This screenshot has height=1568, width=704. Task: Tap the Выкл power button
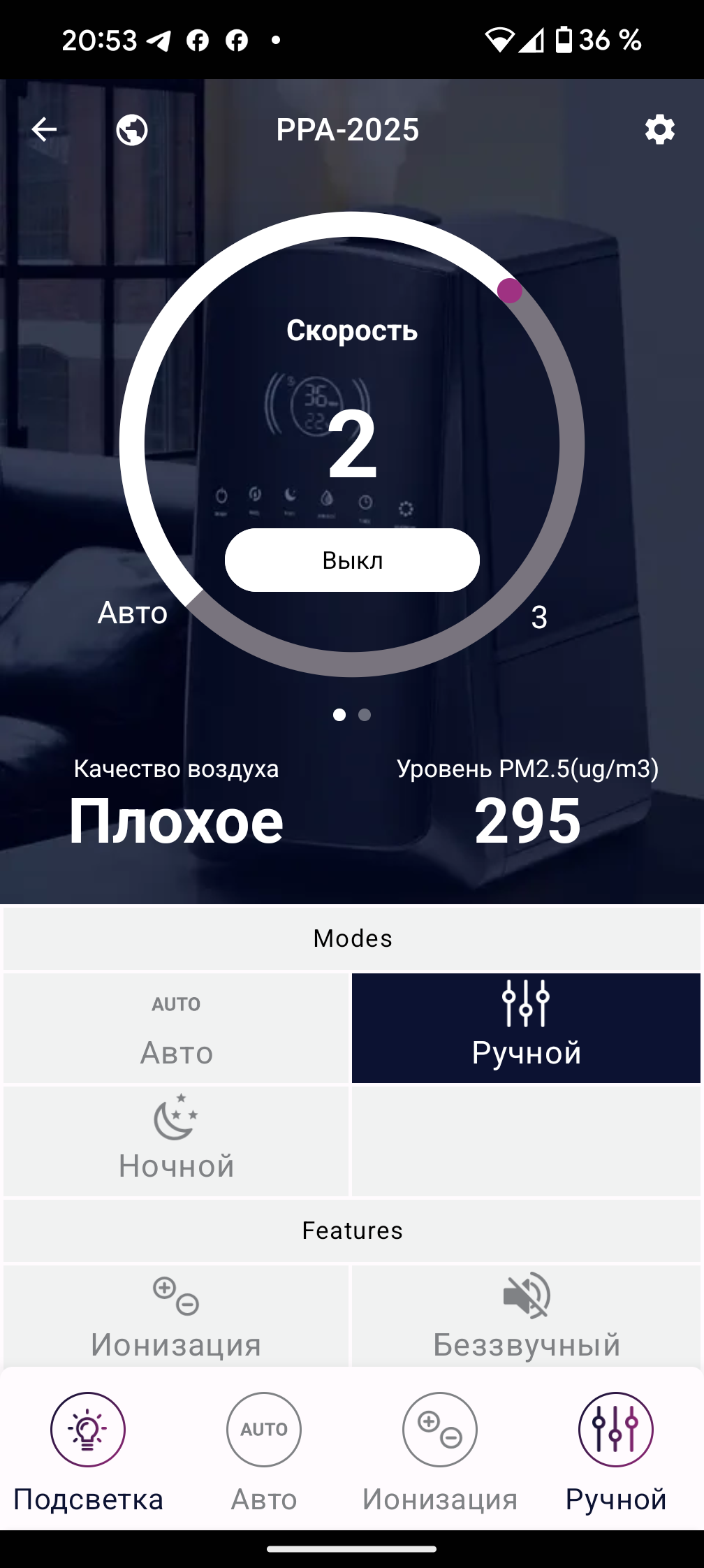click(352, 560)
